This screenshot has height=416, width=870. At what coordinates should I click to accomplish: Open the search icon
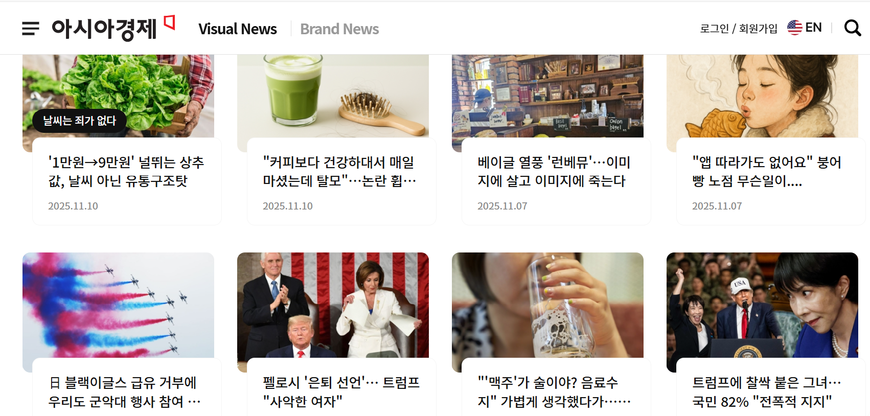[852, 28]
